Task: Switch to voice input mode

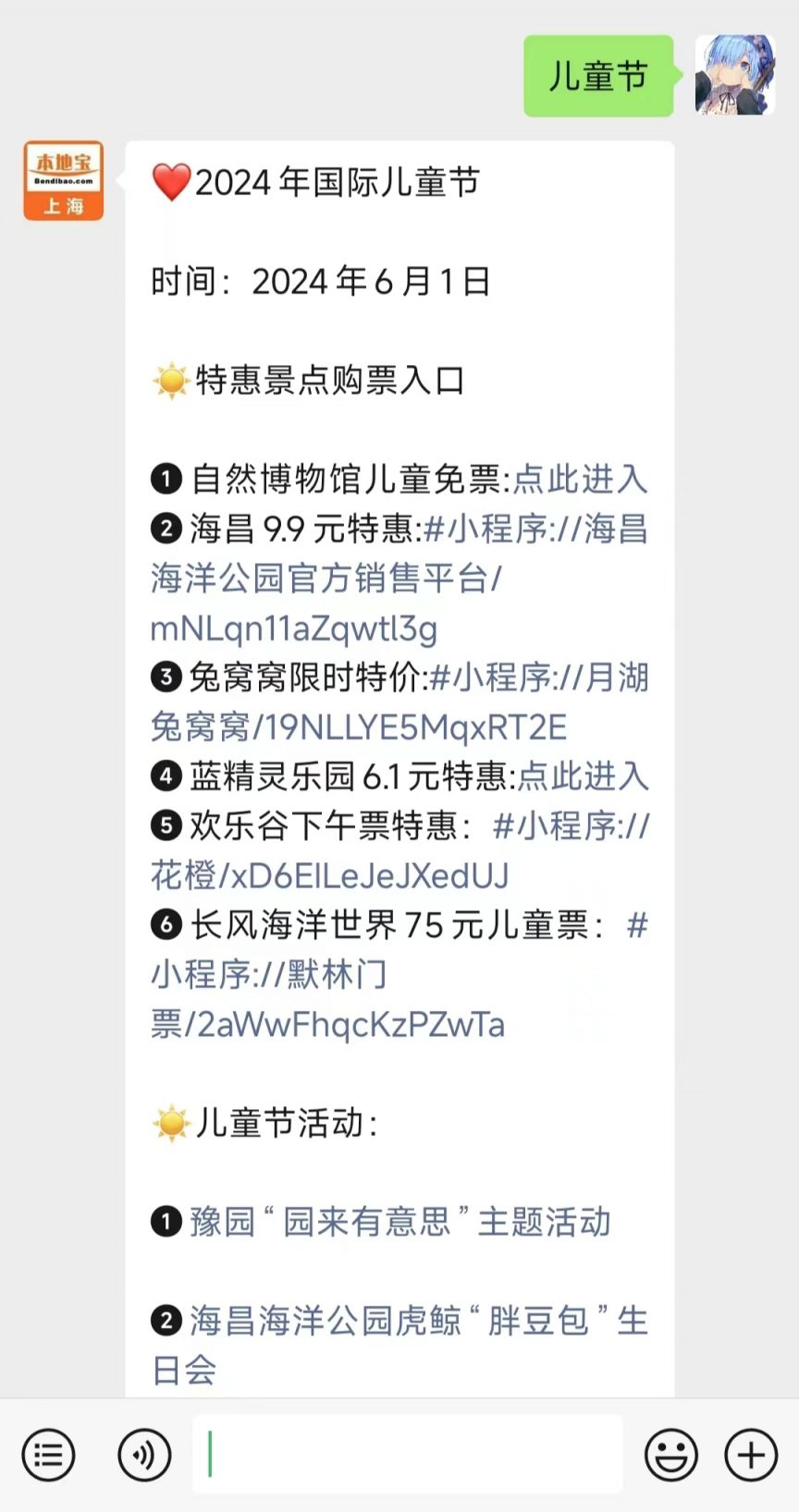Action: point(144,1456)
